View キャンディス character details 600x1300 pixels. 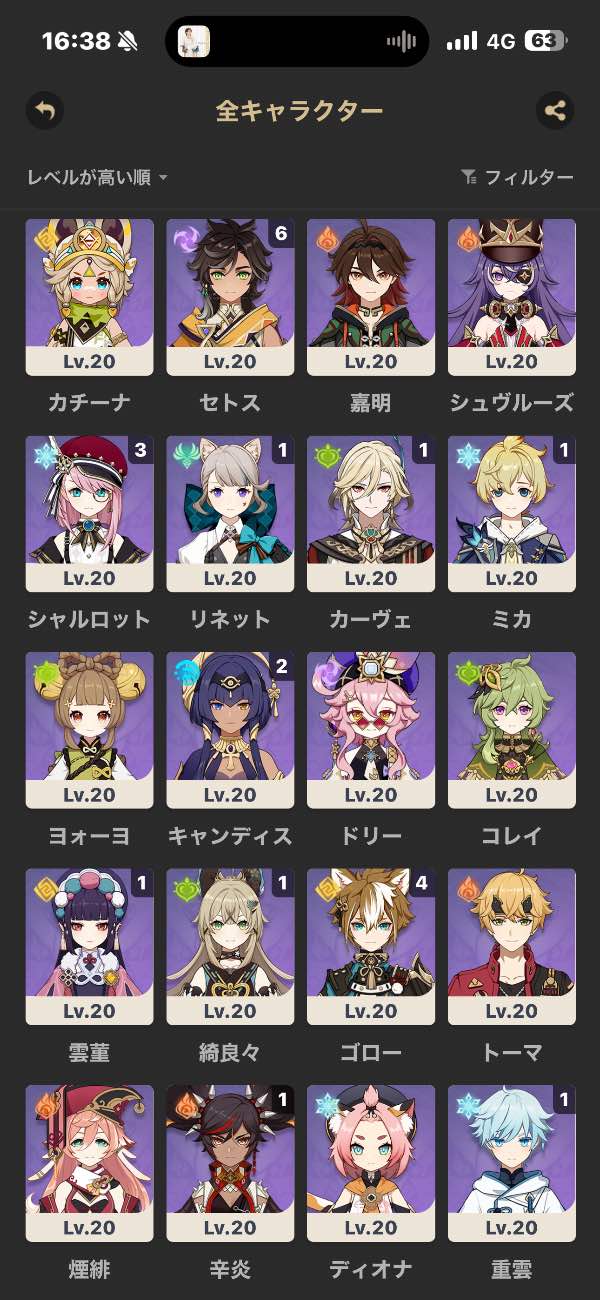coord(230,730)
